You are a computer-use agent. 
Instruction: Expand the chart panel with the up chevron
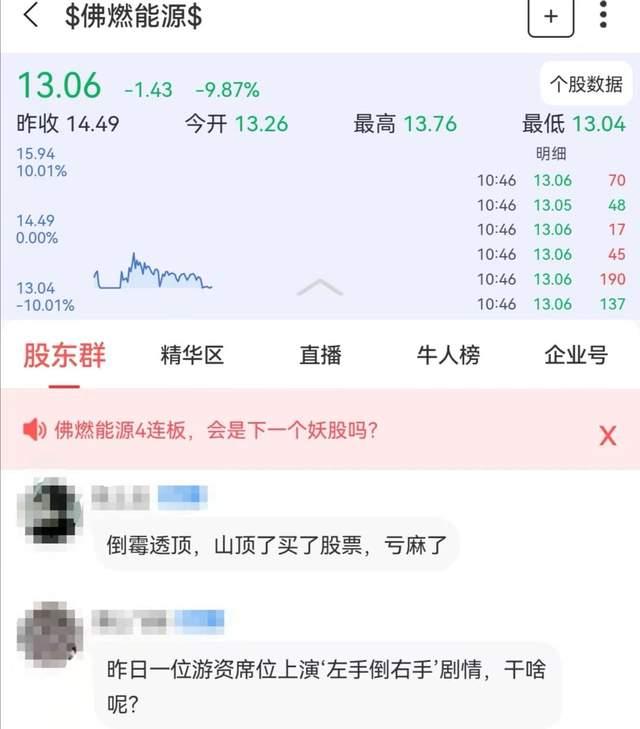point(320,288)
